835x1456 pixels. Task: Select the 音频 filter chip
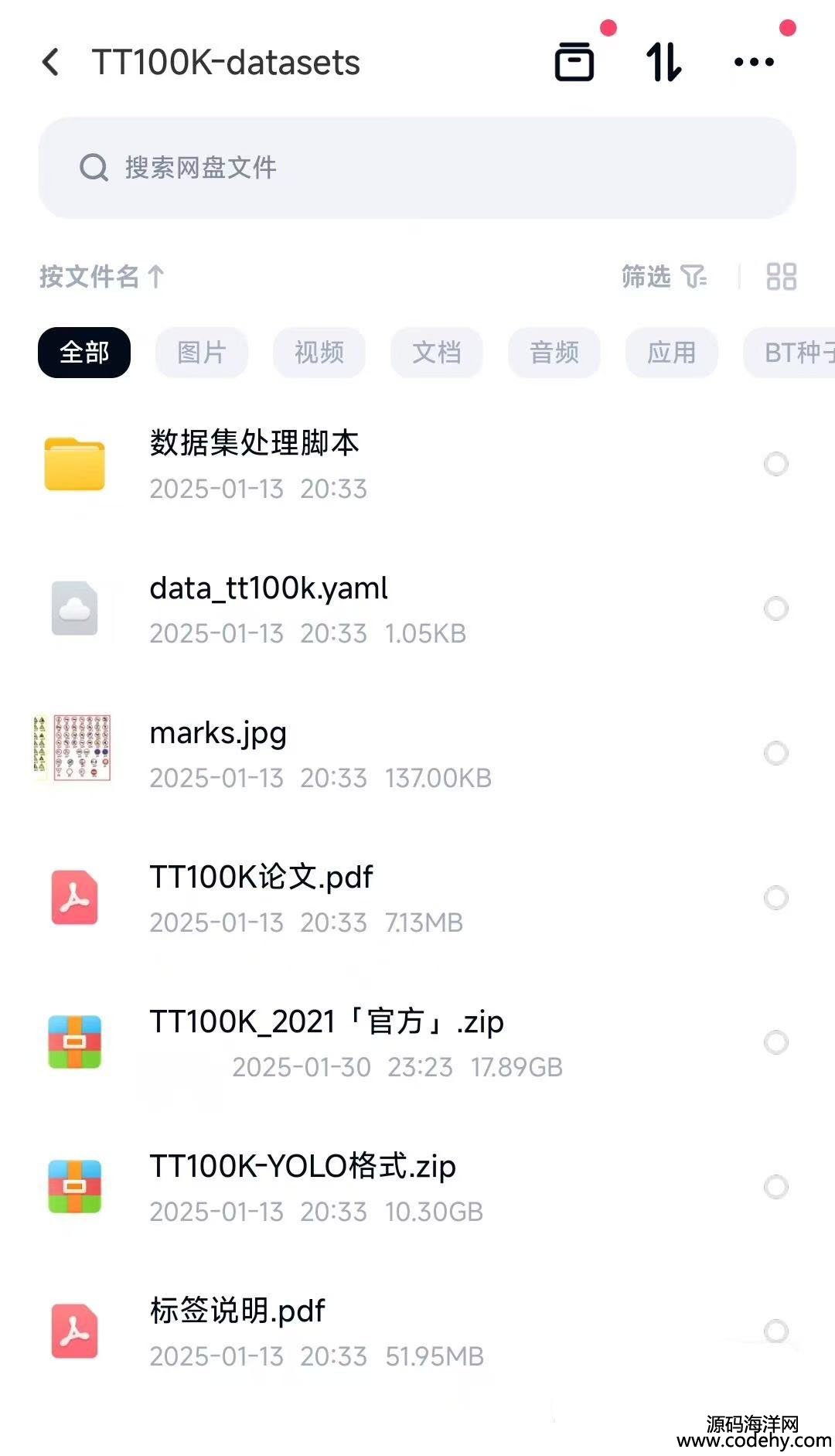[x=554, y=353]
